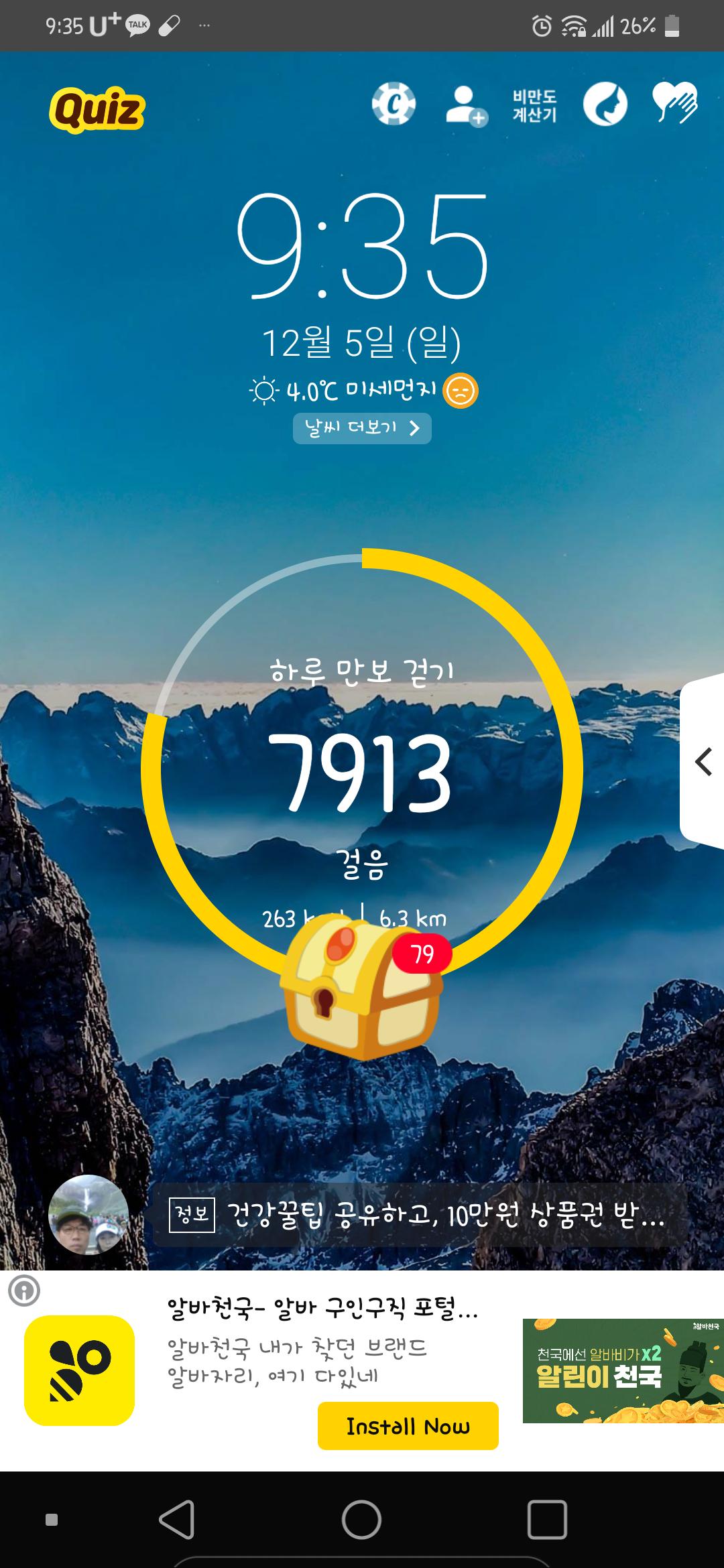Open the 건강꿀팁 공유하고 info banner
This screenshot has width=724, height=1568.
point(416,1215)
